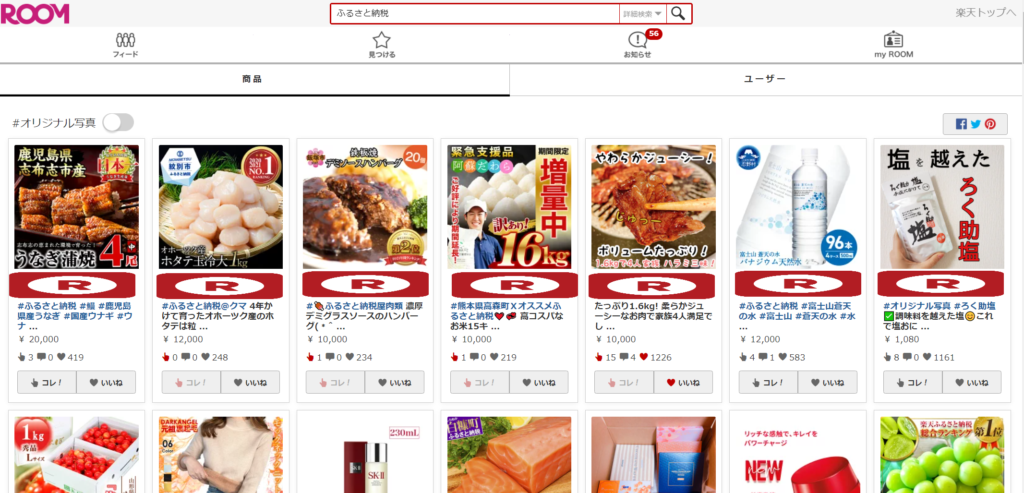Open お知らせ notifications
Image resolution: width=1024 pixels, height=493 pixels.
click(x=638, y=45)
